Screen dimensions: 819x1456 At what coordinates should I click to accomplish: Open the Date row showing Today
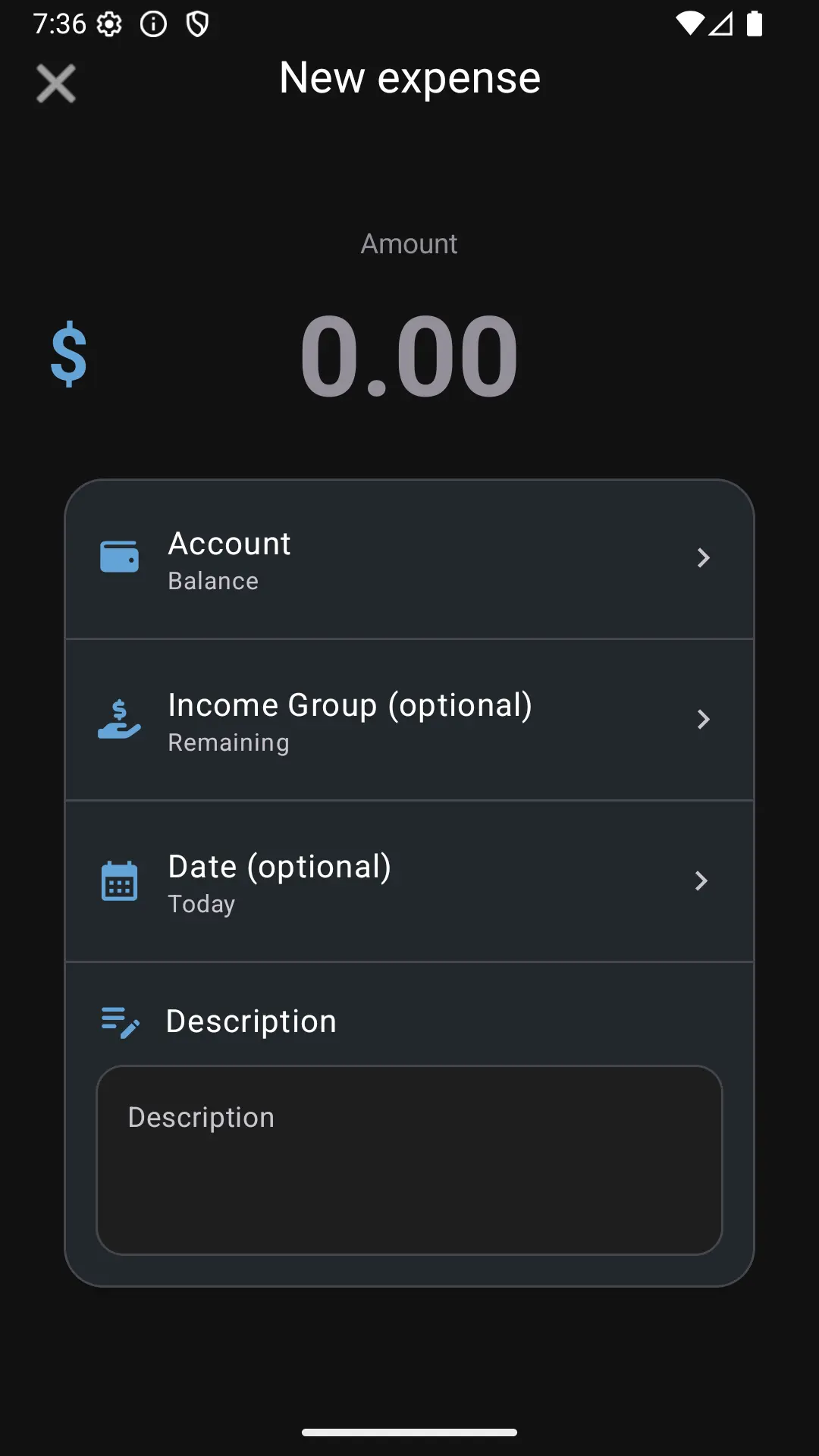pos(409,880)
